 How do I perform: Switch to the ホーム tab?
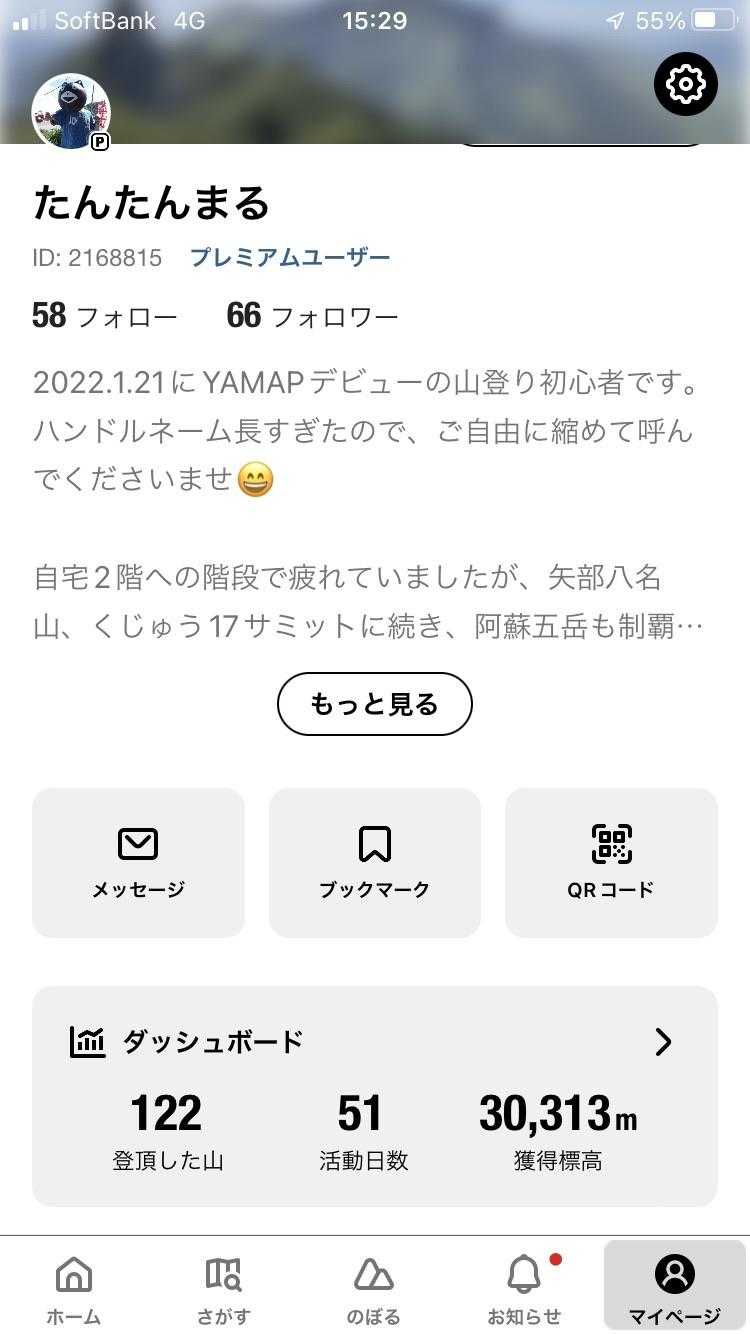[x=74, y=1288]
